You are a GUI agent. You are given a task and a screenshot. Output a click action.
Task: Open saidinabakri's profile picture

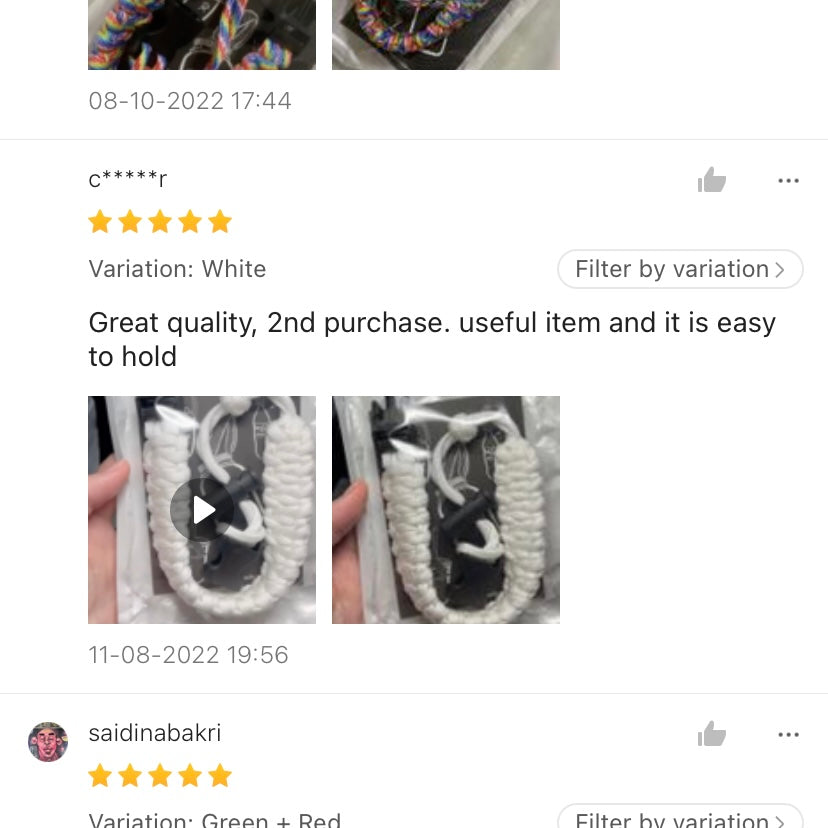[x=48, y=742]
